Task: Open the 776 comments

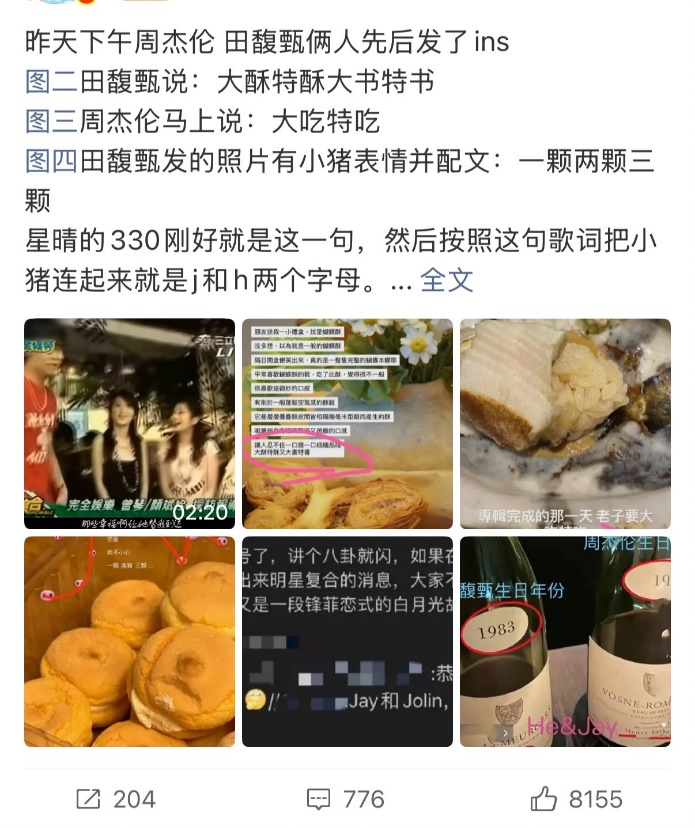Action: (x=345, y=798)
